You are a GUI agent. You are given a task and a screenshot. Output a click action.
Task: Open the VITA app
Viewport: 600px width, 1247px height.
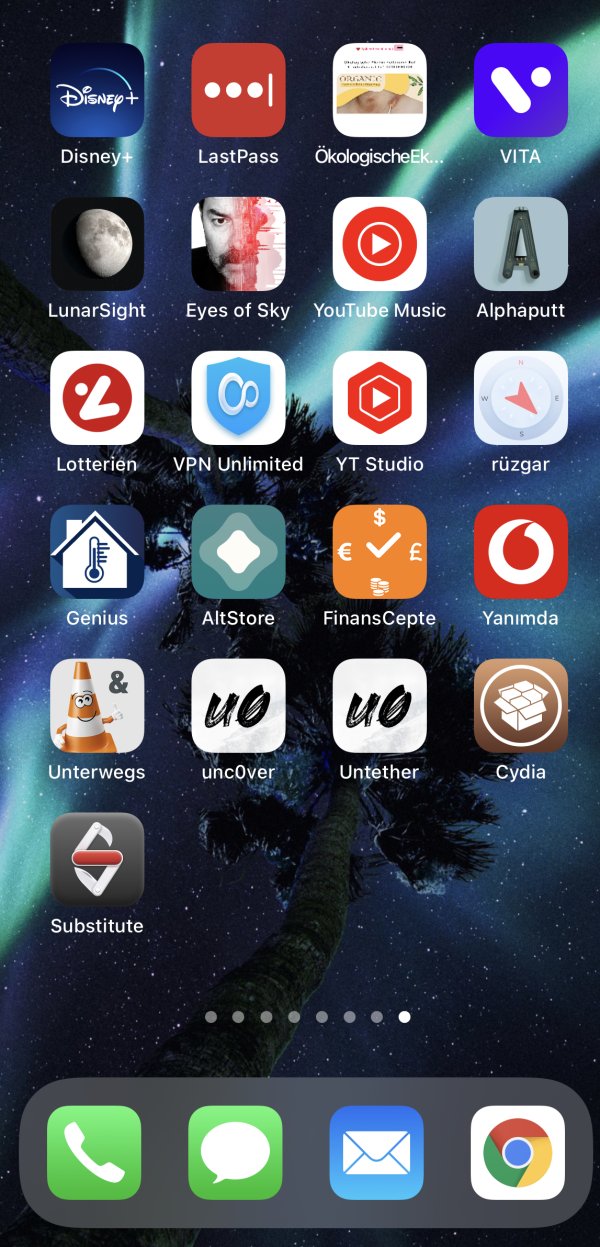[520, 90]
